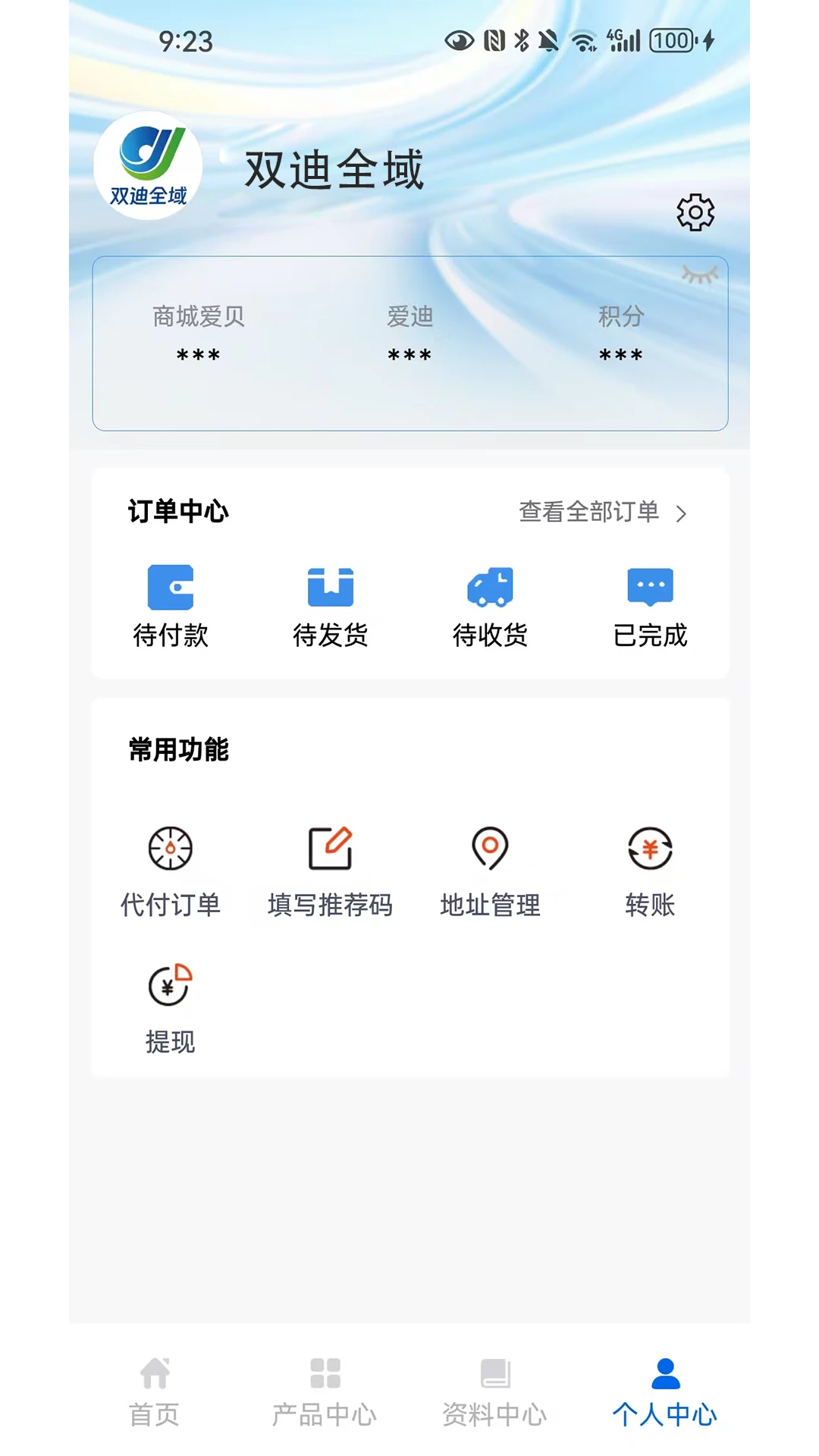Show the hidden 商城爱贝 amount
Image resolution: width=819 pixels, height=1456 pixels.
(199, 355)
